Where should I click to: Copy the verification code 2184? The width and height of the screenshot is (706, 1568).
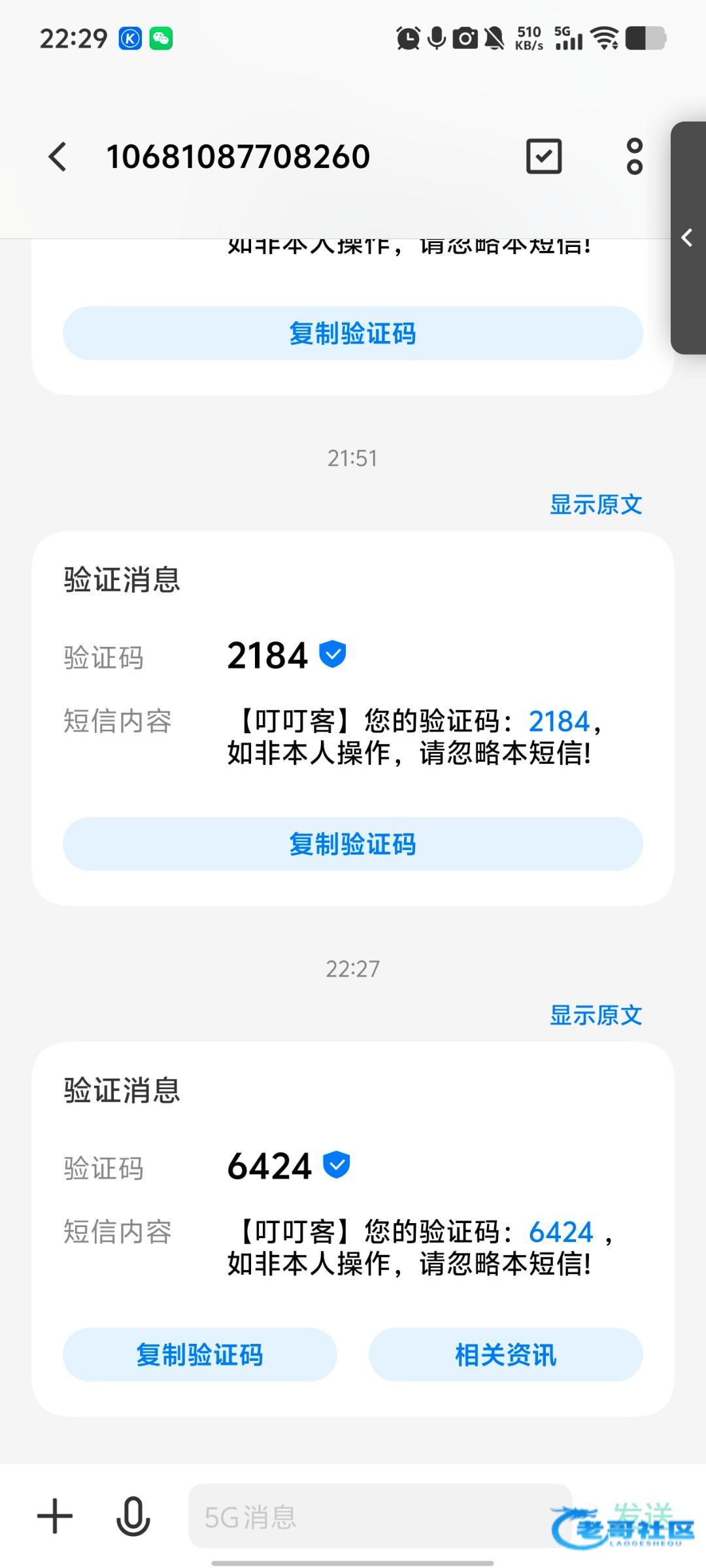[352, 844]
